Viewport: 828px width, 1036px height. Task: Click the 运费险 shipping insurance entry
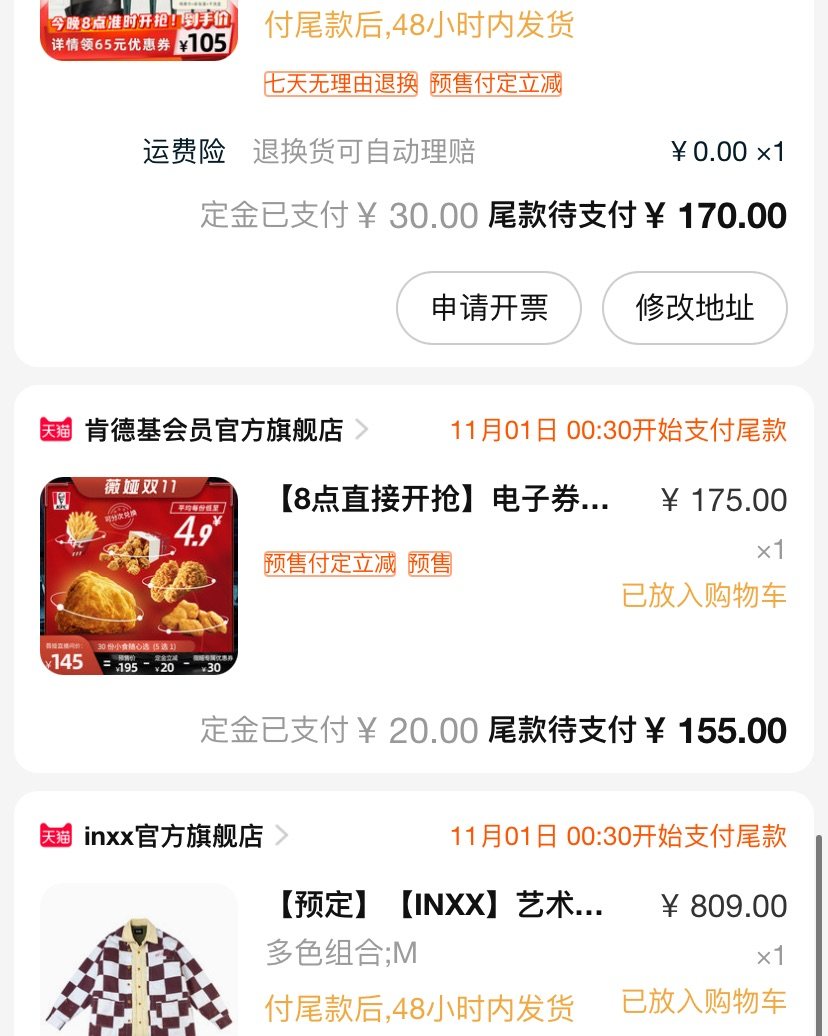click(x=183, y=152)
